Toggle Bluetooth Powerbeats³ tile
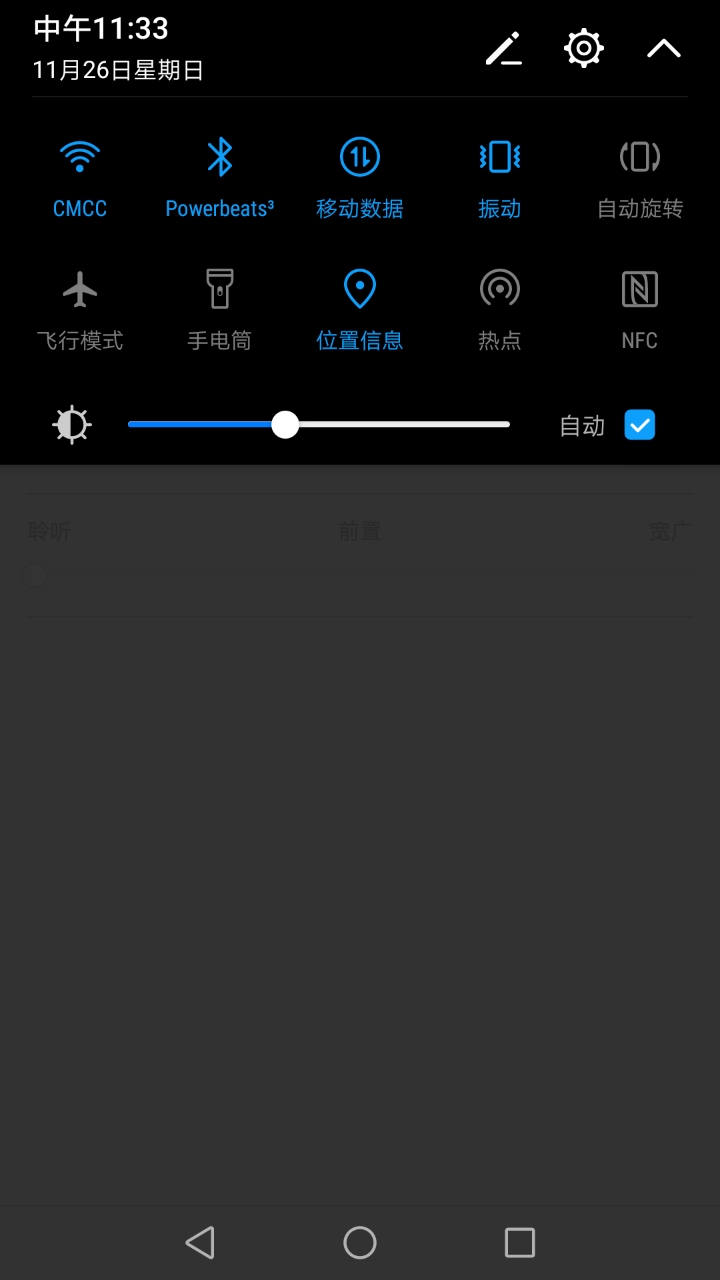The width and height of the screenshot is (720, 1280). point(220,157)
